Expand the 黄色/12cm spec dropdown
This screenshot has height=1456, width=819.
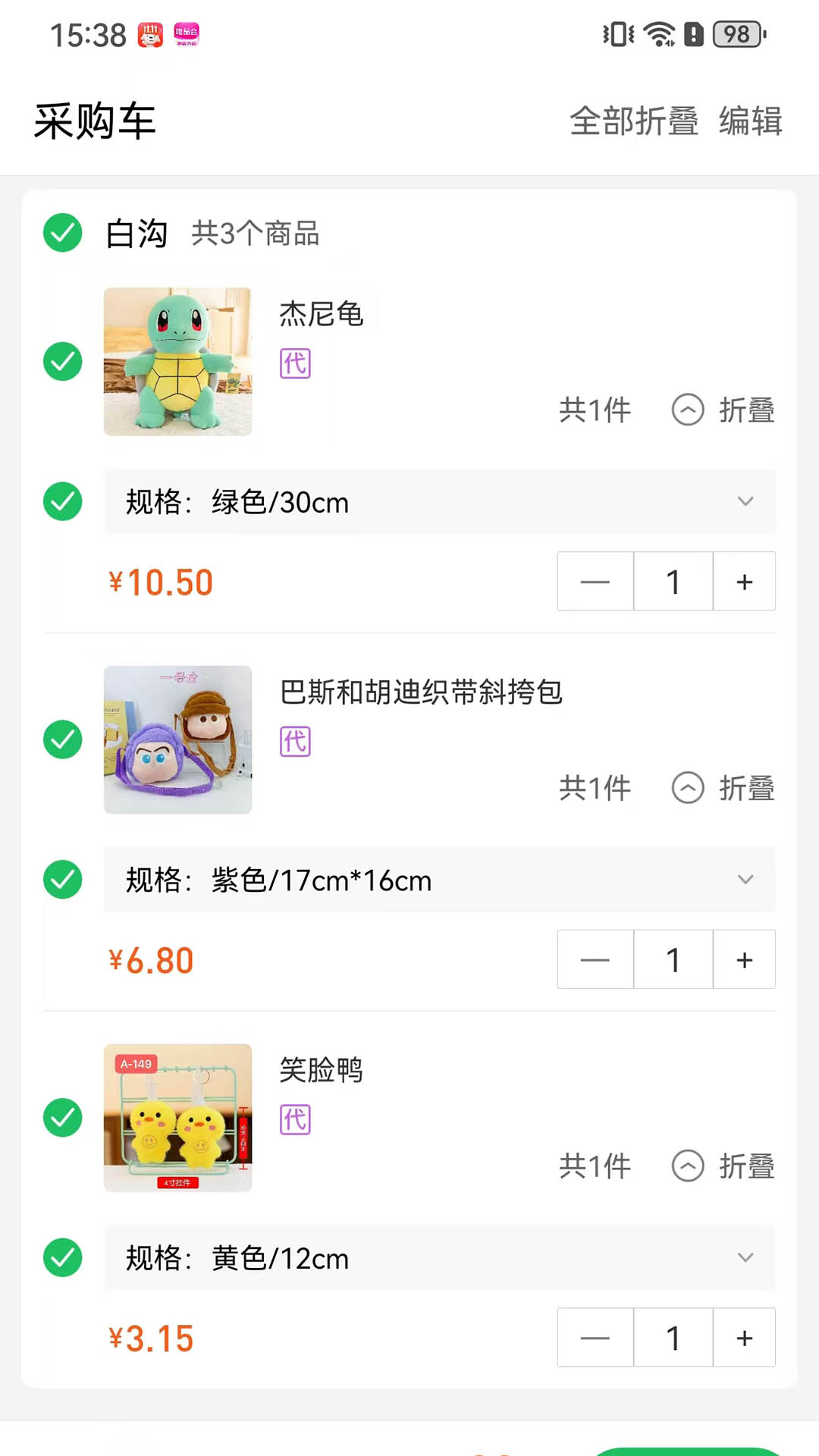click(745, 1257)
